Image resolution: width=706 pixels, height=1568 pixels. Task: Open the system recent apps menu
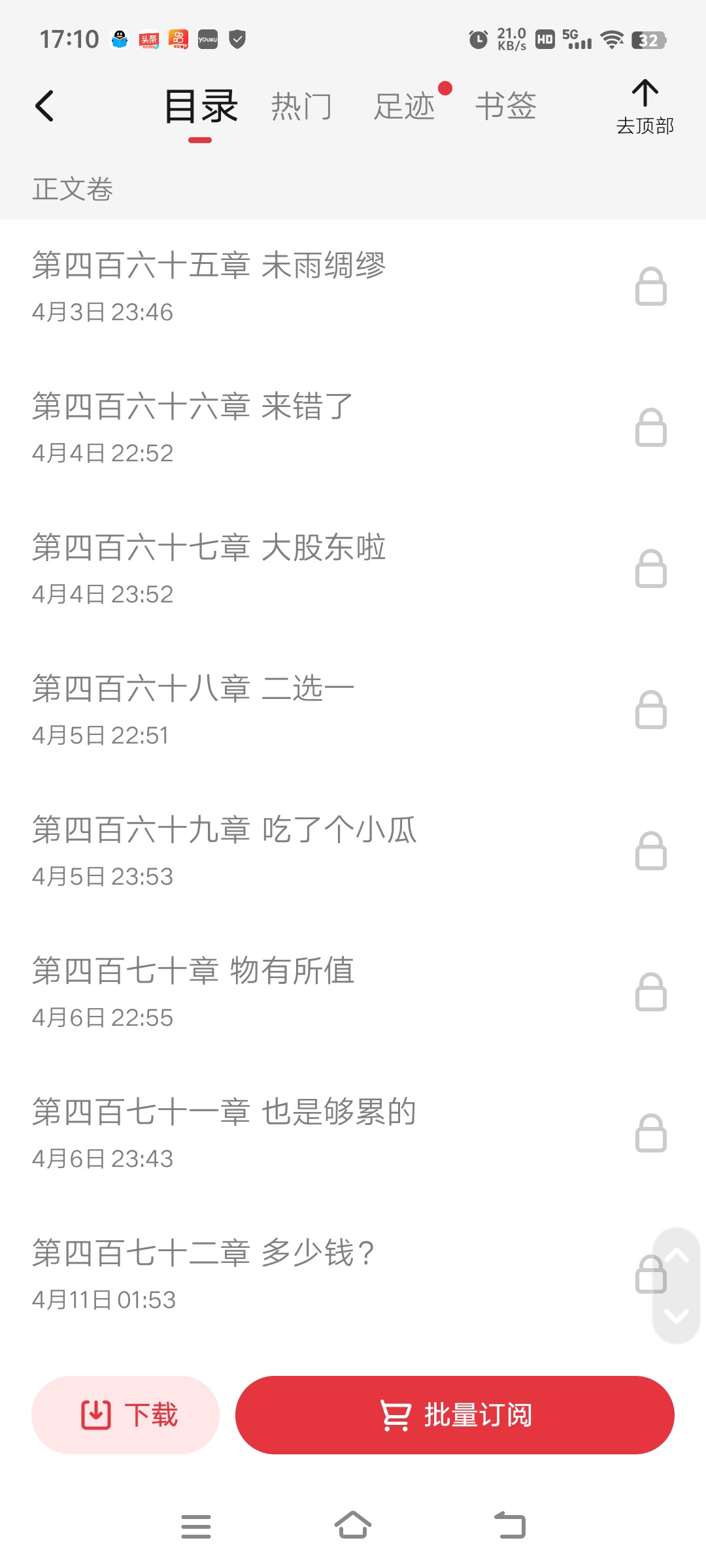tap(196, 1526)
